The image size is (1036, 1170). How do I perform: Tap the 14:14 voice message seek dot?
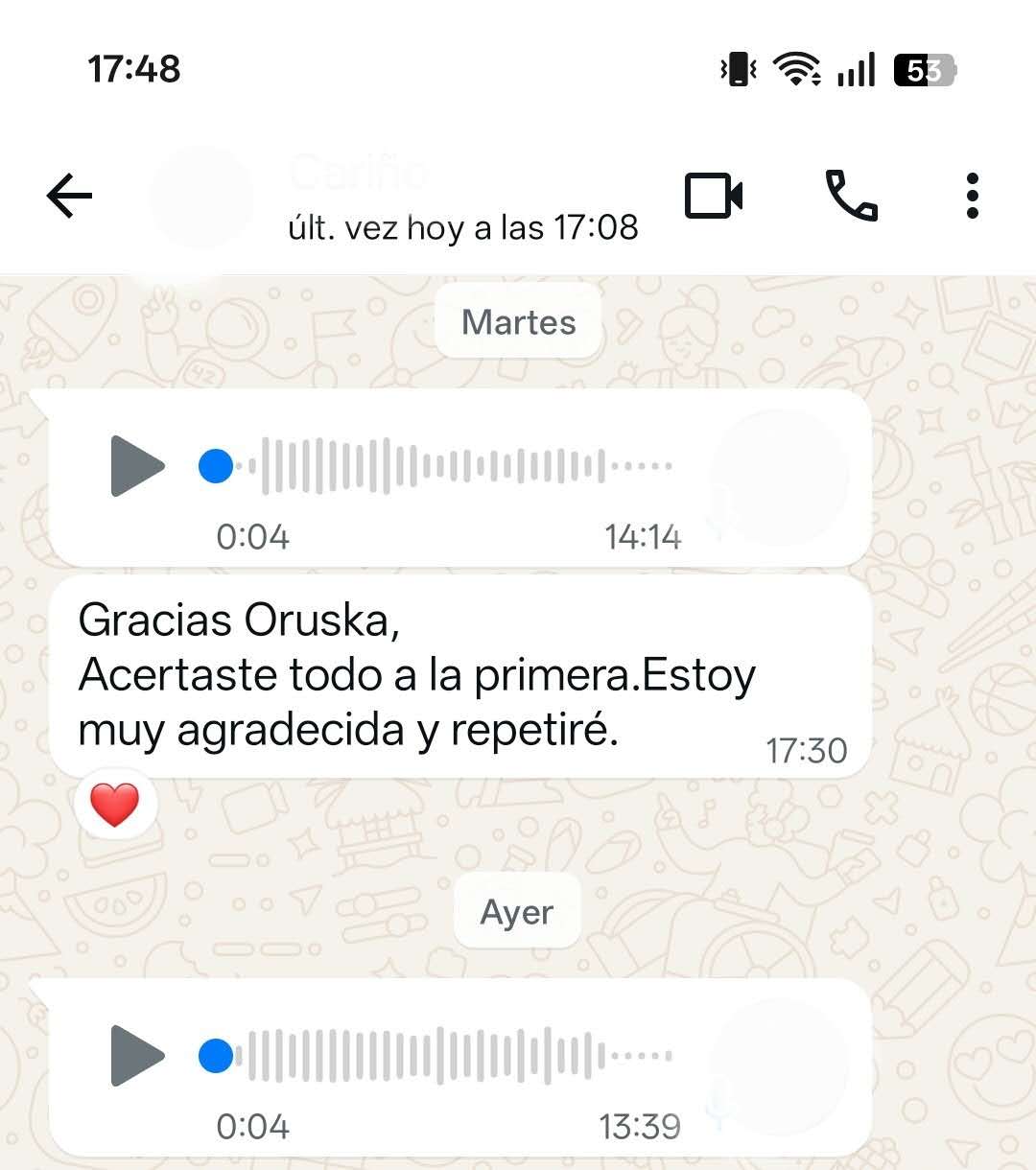(x=216, y=466)
